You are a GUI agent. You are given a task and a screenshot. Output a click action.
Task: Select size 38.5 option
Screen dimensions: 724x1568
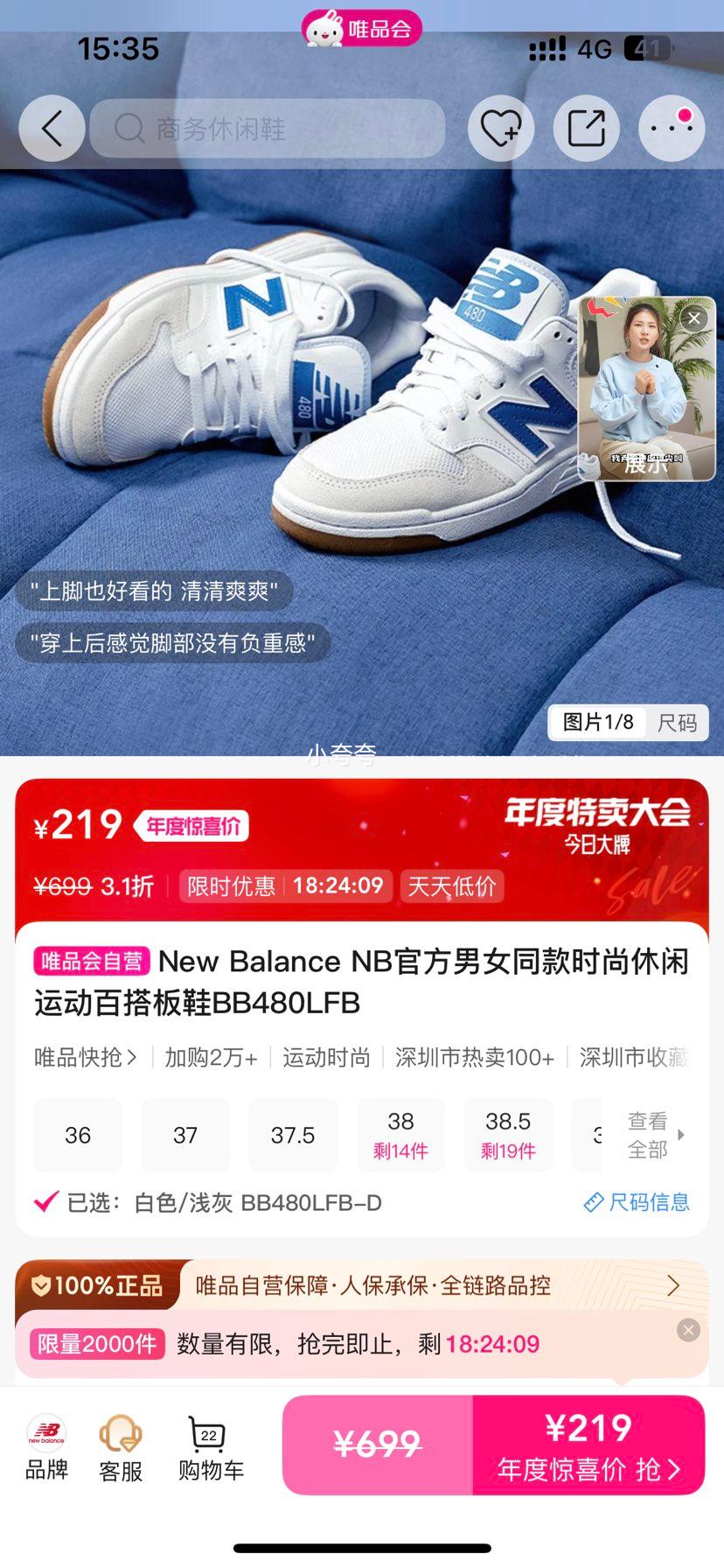tap(508, 1134)
